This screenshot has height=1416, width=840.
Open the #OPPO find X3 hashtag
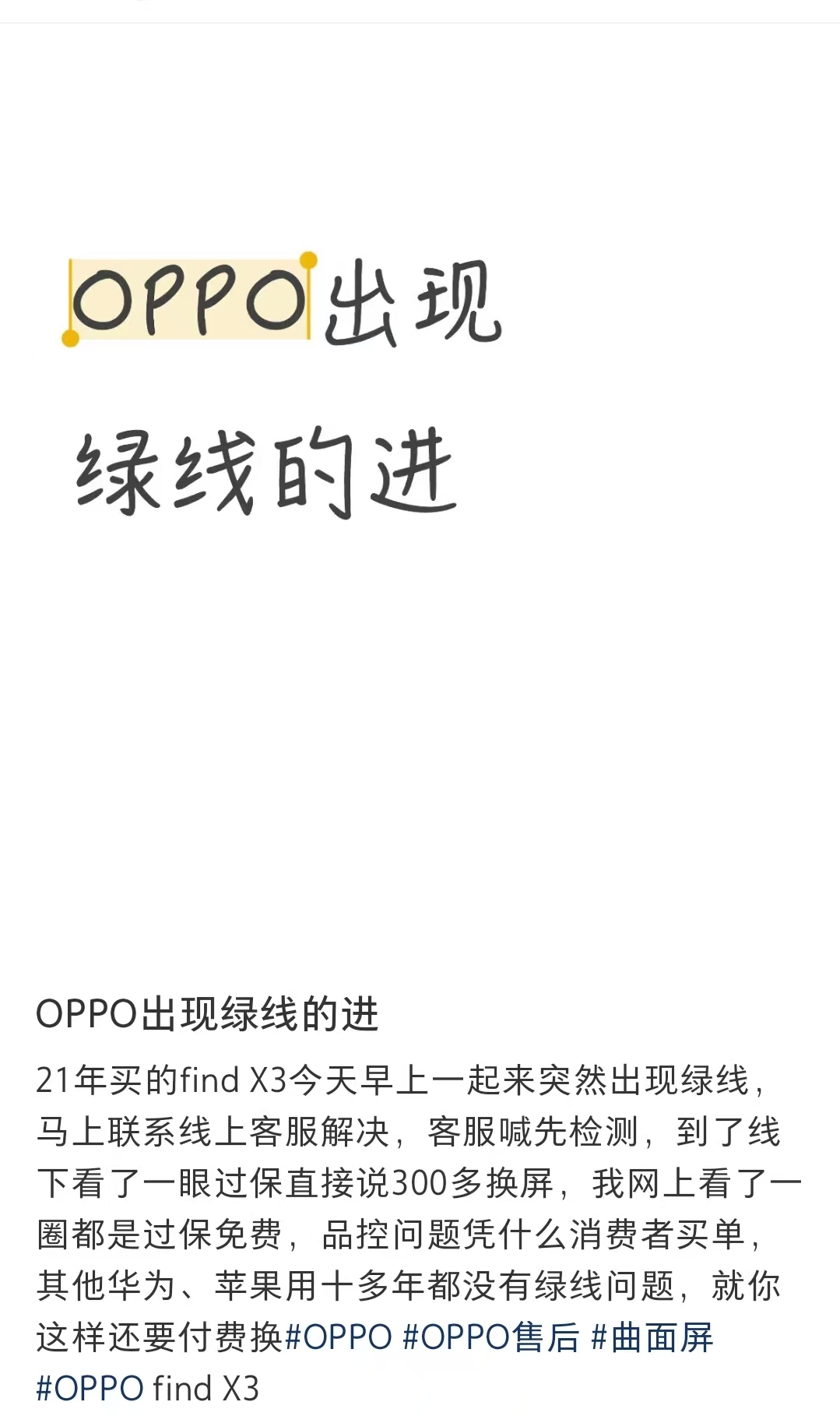point(148,1389)
